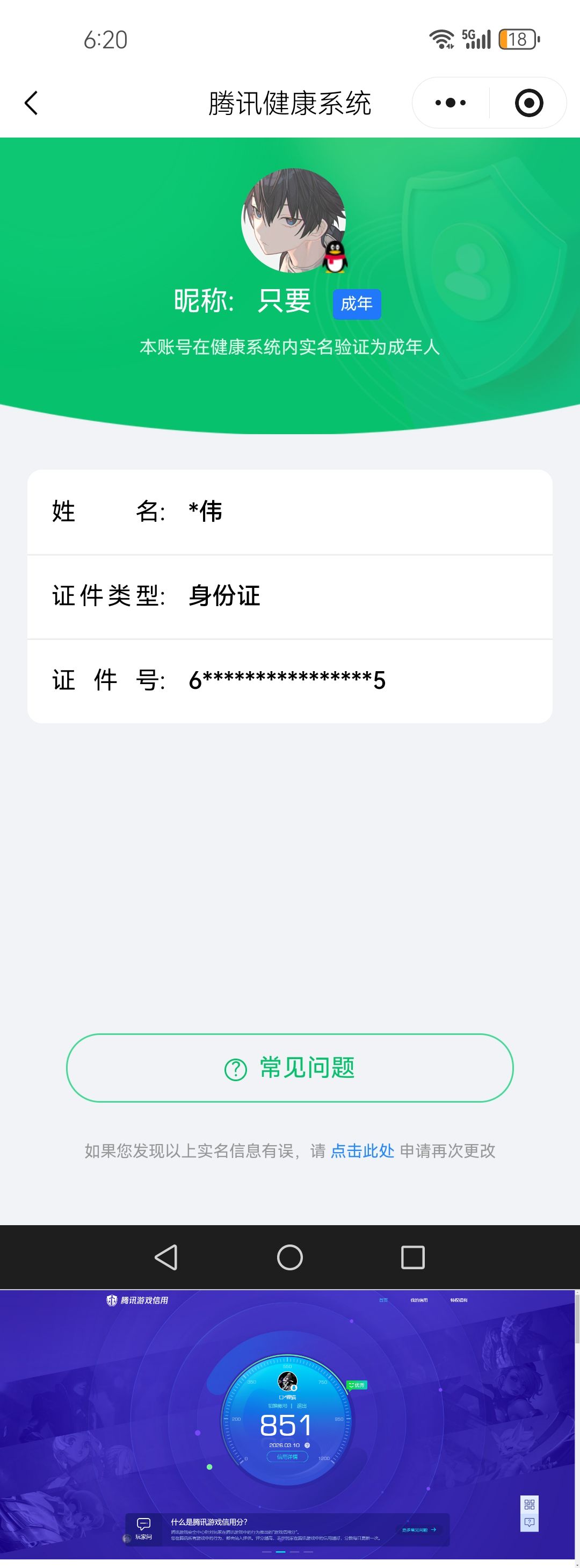This screenshot has height=1568, width=580.
Task: Open the 常见问题 FAQ button
Action: pos(289,1068)
